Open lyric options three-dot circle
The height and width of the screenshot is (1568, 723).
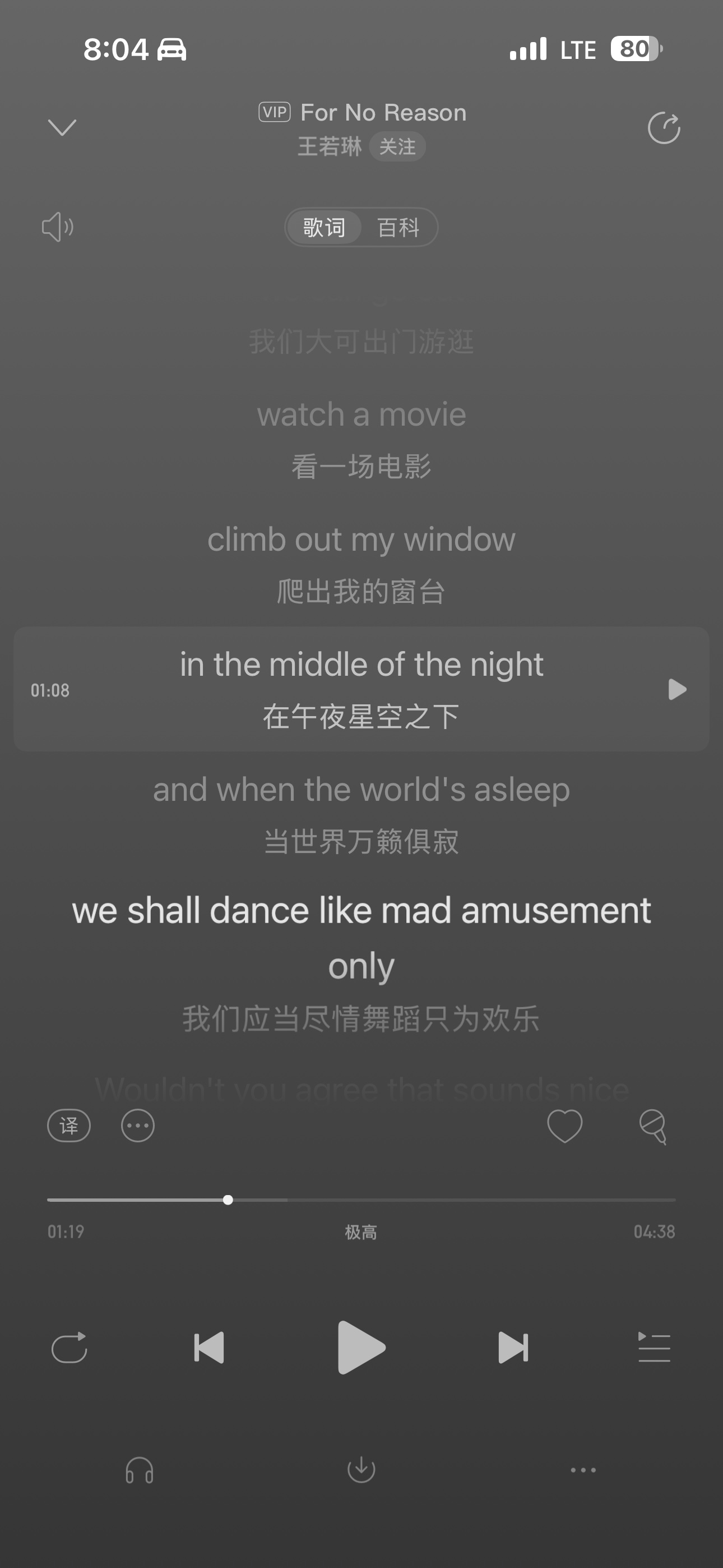click(137, 1126)
